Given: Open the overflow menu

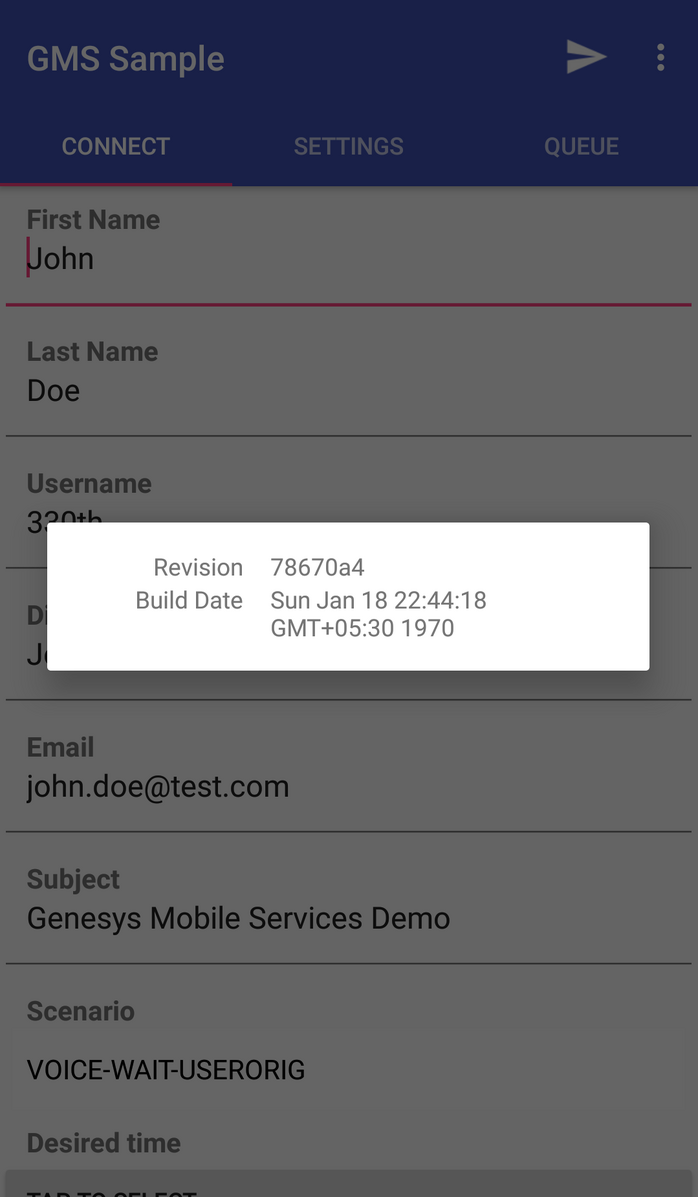Looking at the screenshot, I should coord(660,57).
